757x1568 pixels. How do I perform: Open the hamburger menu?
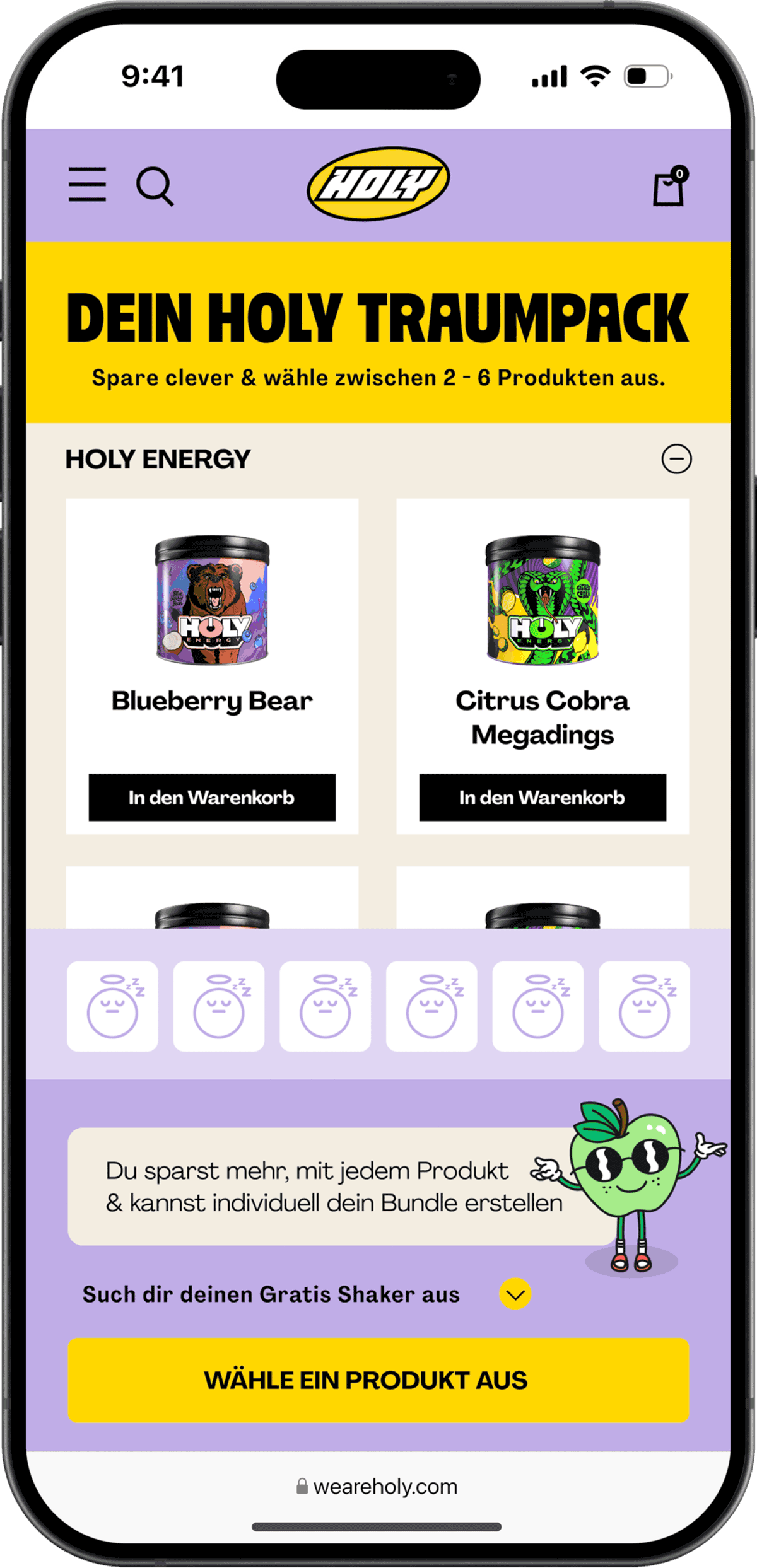point(87,185)
